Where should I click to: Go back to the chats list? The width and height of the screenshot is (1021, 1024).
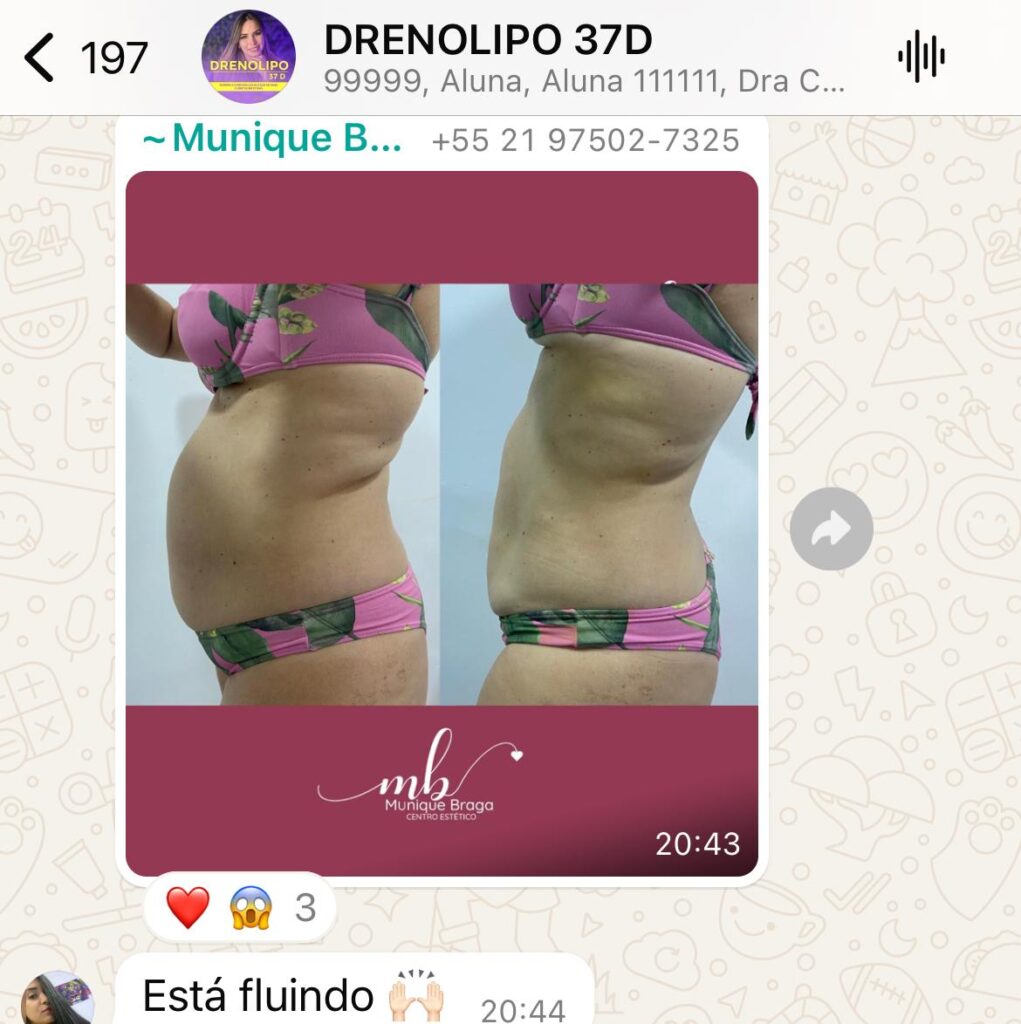click(40, 58)
